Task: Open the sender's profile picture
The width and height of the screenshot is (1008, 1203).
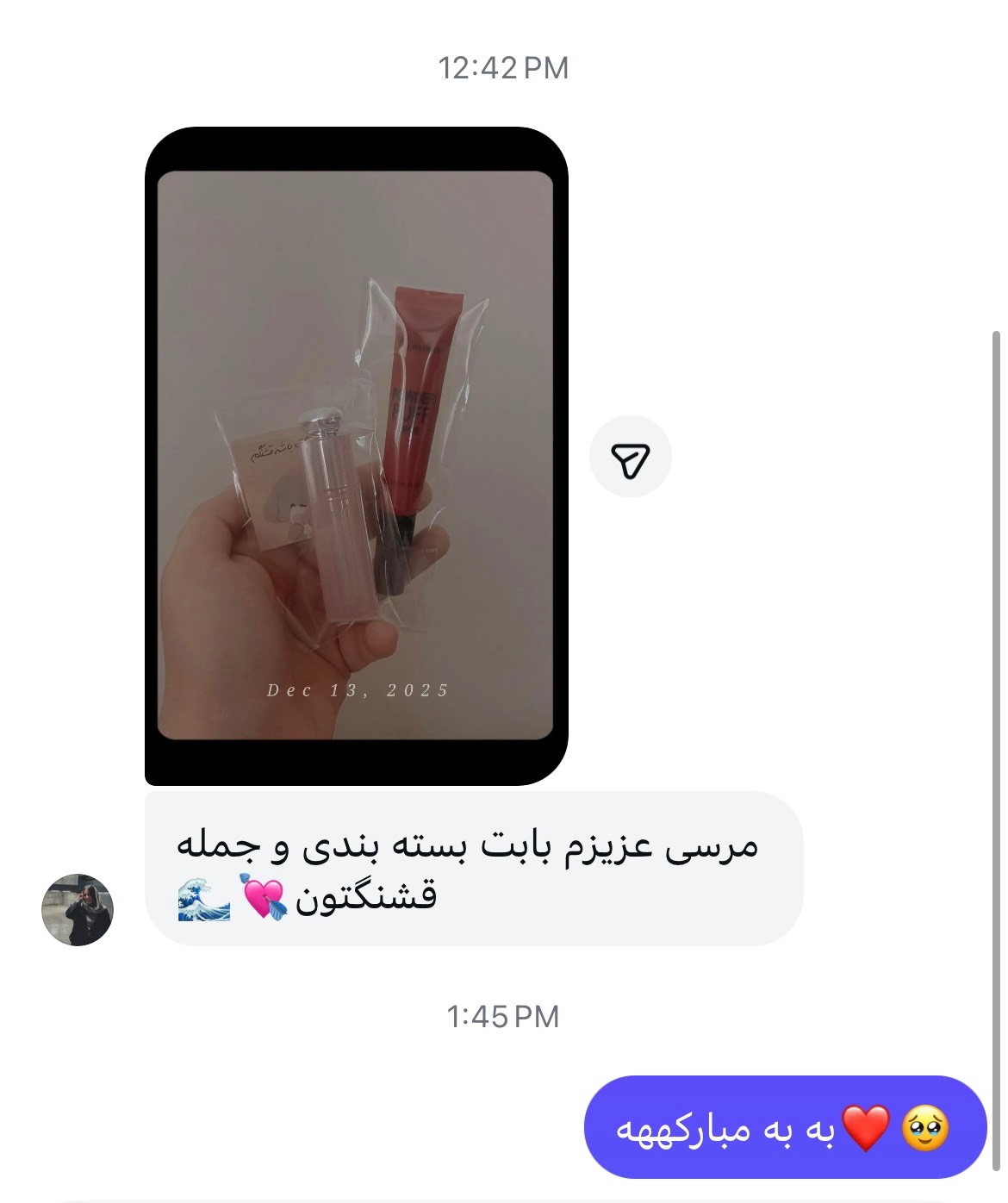Action: point(78,910)
